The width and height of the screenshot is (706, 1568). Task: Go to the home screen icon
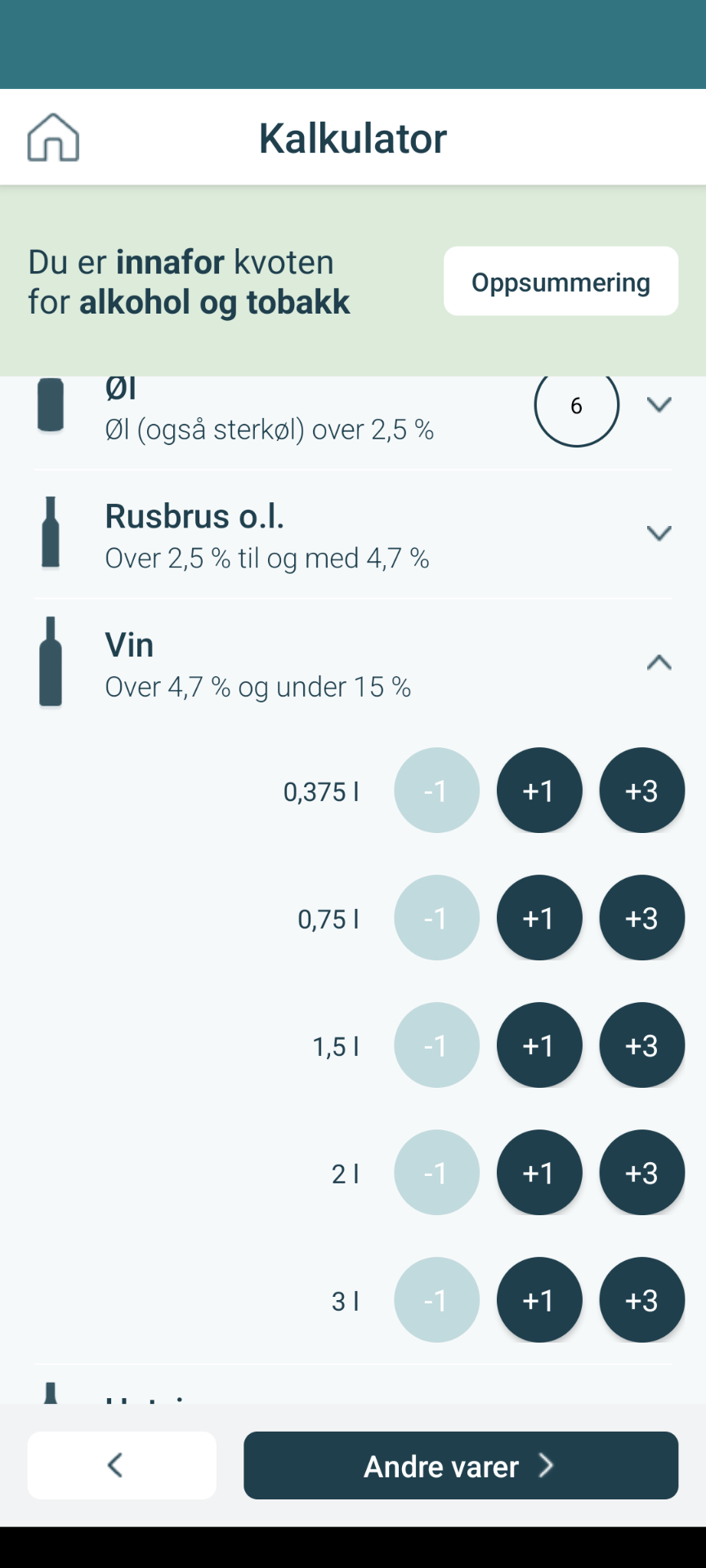(x=53, y=137)
